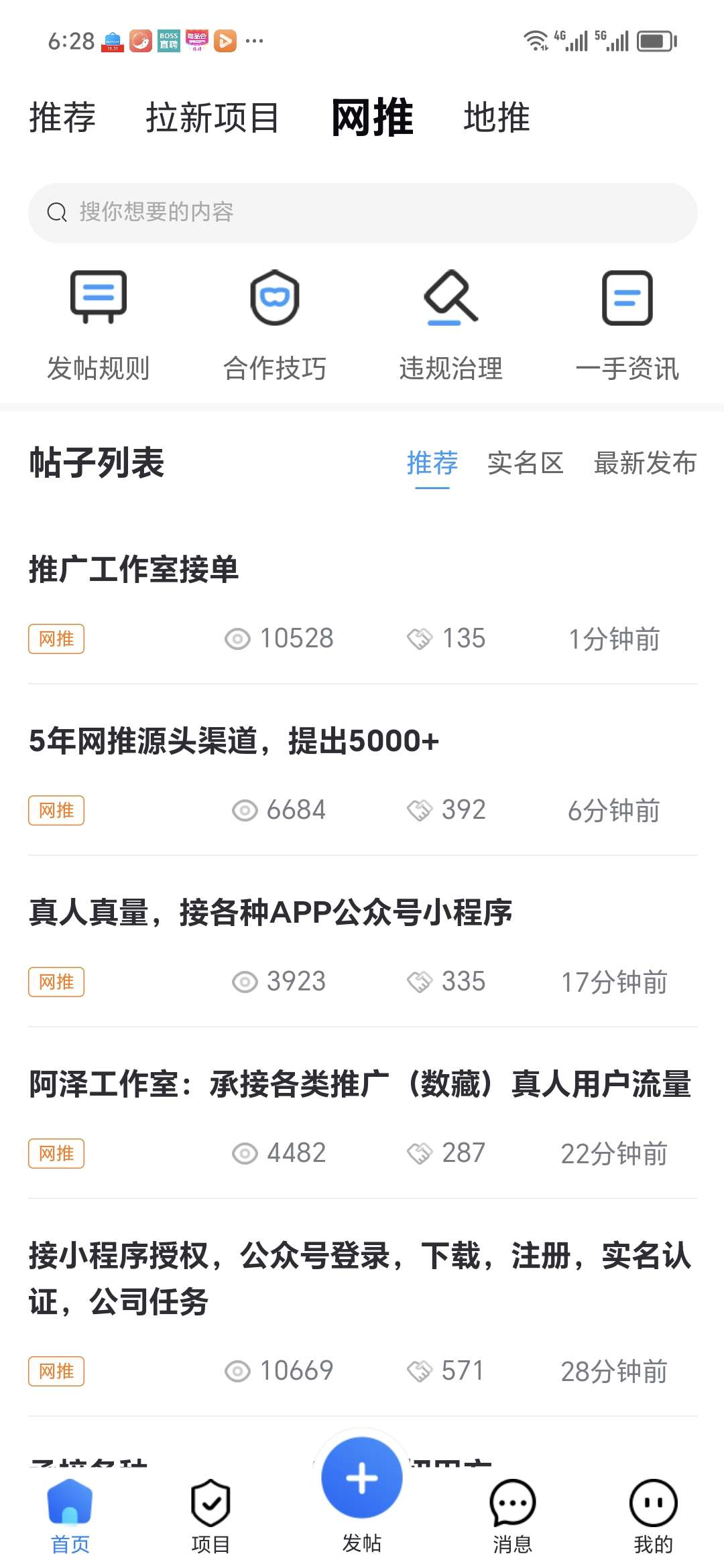This screenshot has height=1568, width=724.
Task: Open the 消息 bottom tab
Action: [513, 1516]
